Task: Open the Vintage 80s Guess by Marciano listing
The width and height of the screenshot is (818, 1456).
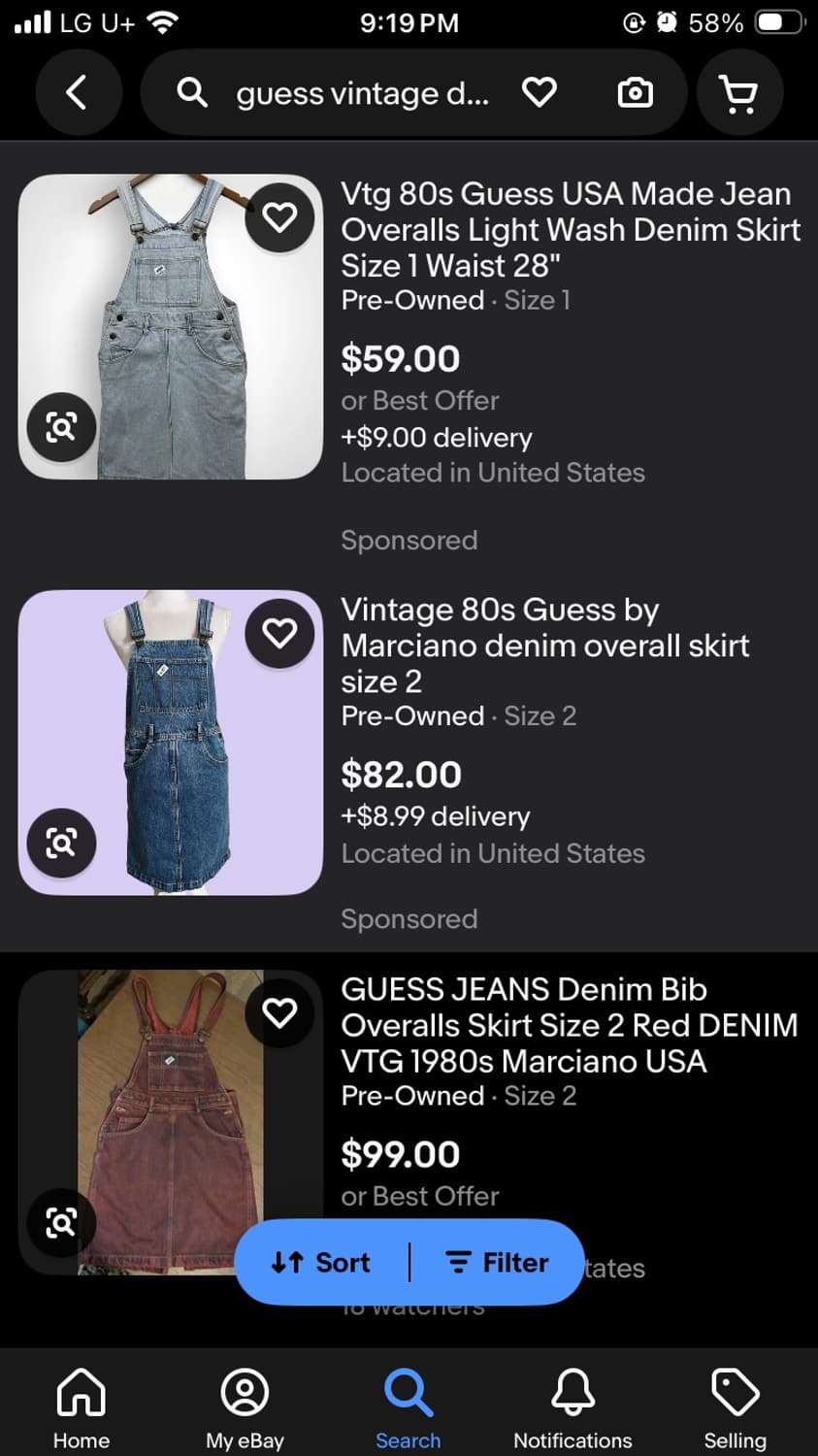Action: tap(544, 645)
